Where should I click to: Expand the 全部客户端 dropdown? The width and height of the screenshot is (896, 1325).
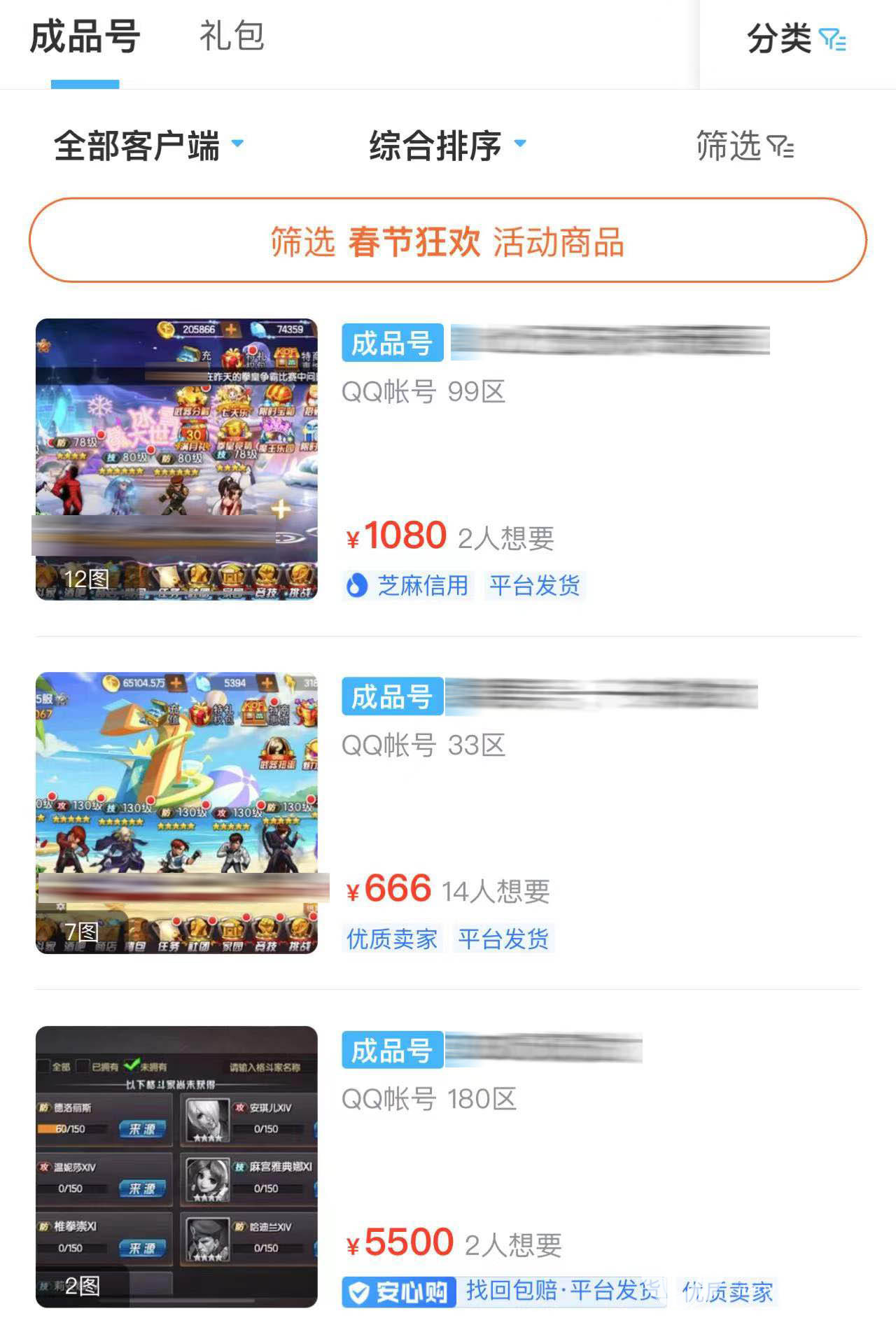click(148, 146)
